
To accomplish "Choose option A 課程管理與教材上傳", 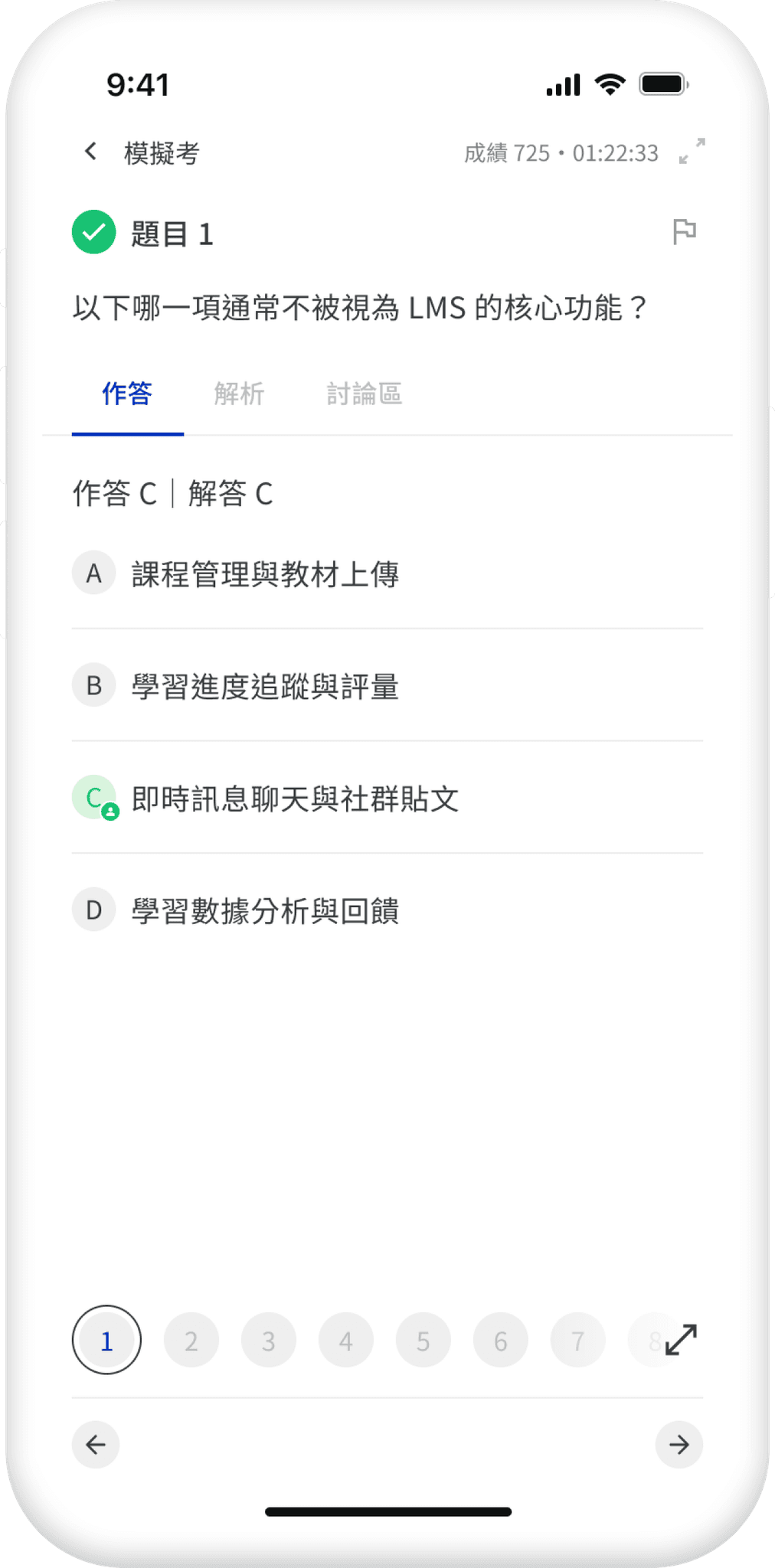I will 387,573.
